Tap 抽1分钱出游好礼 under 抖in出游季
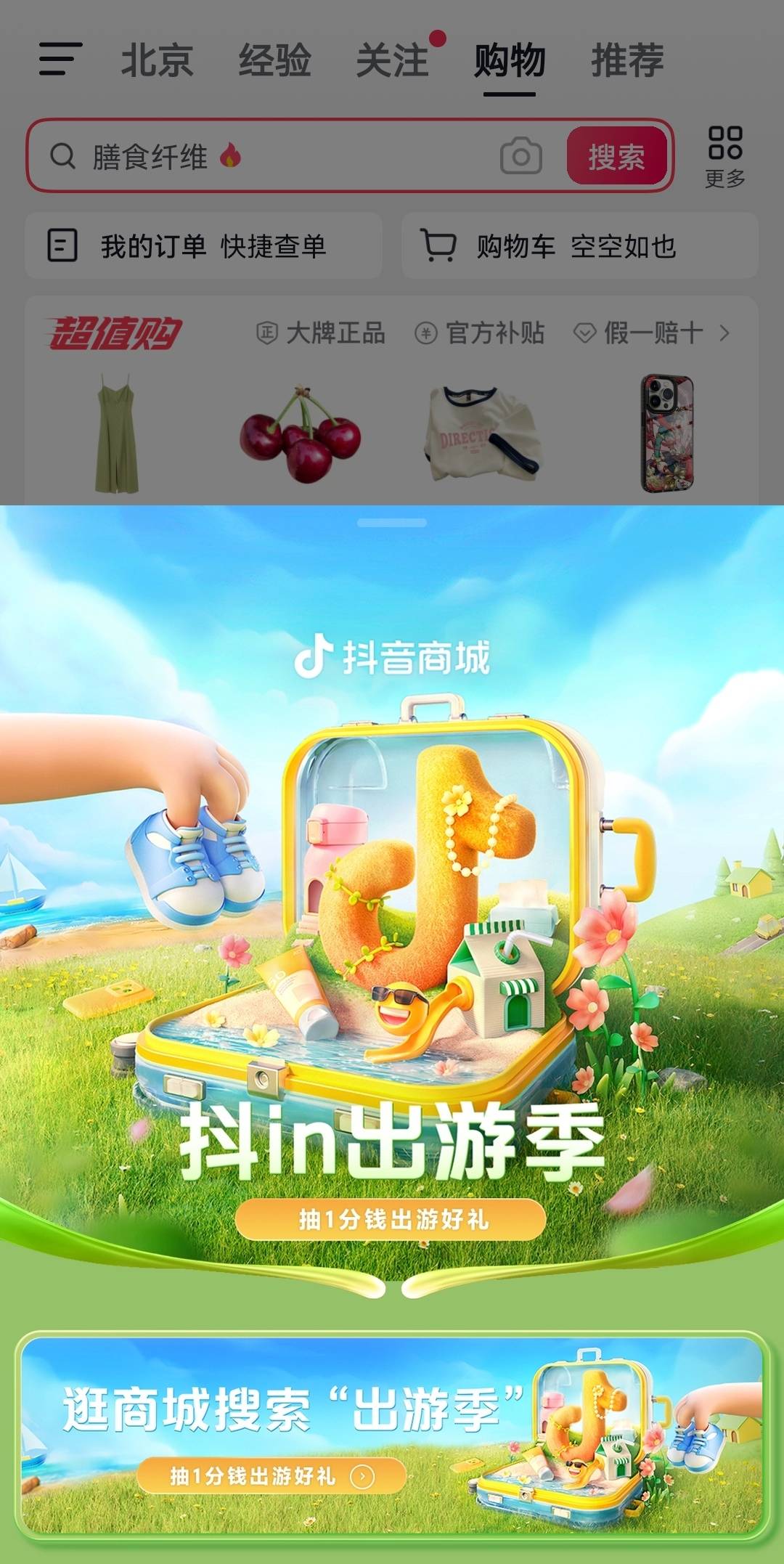This screenshot has height=1564, width=784. (x=391, y=1220)
